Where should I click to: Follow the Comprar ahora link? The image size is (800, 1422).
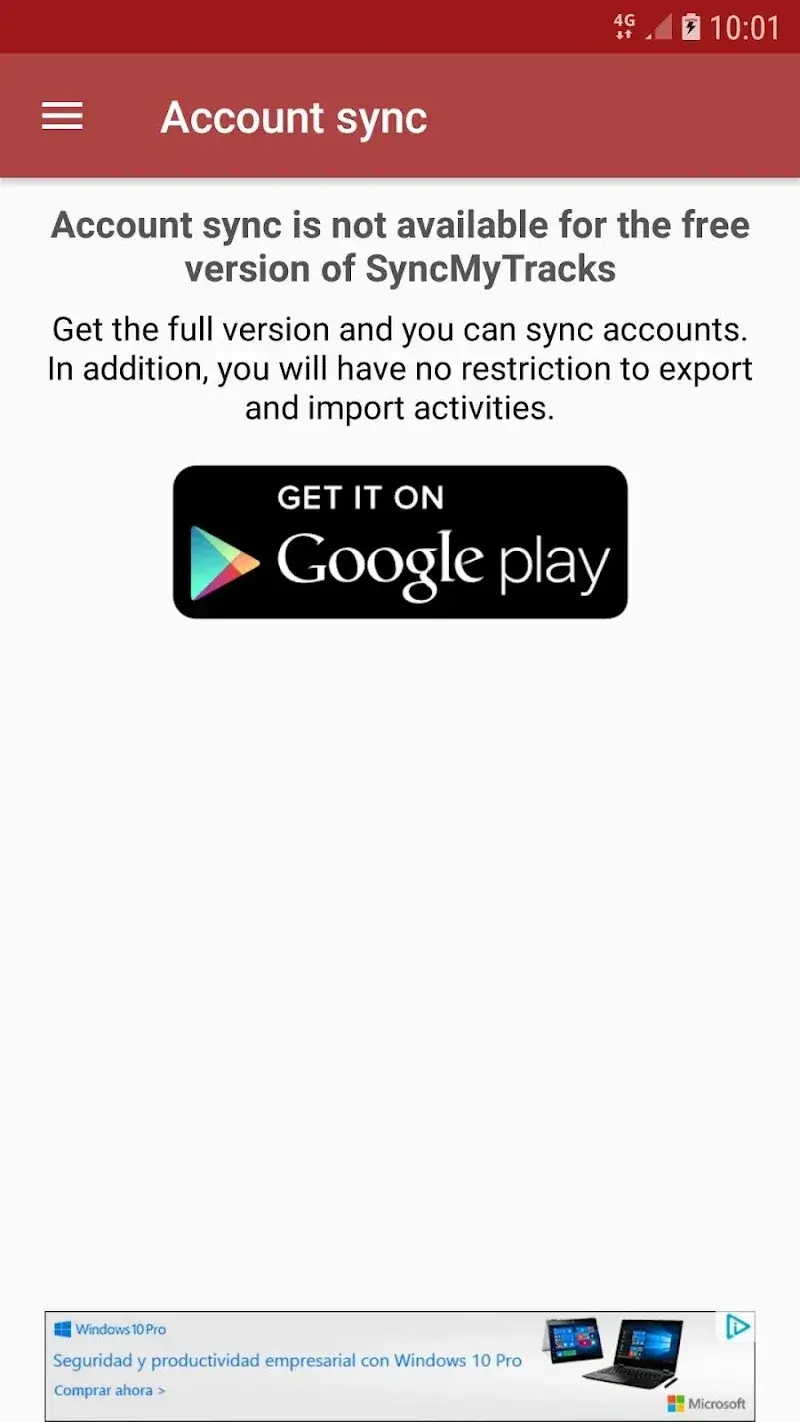pyautogui.click(x=109, y=1390)
